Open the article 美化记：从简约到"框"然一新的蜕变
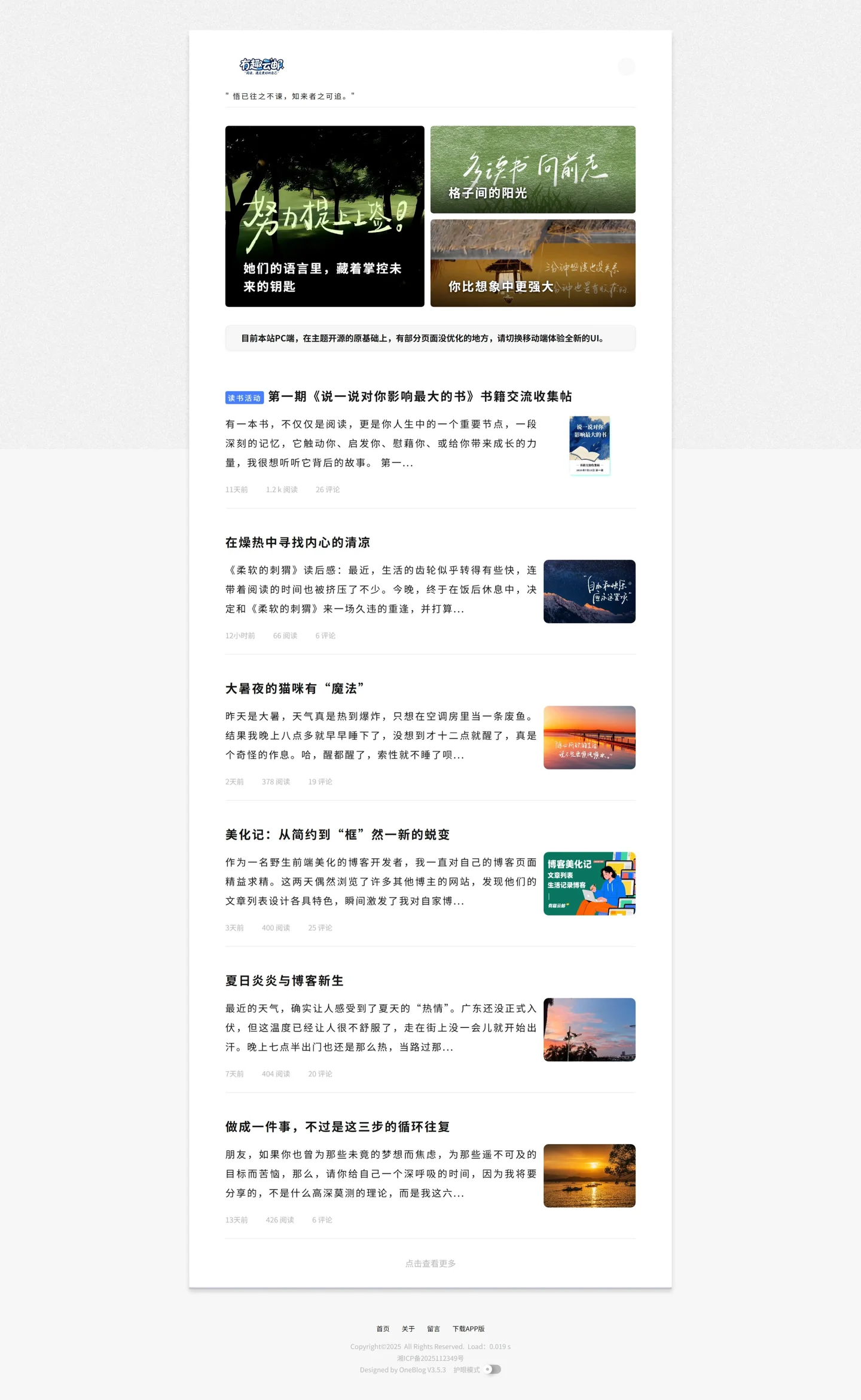This screenshot has width=861, height=1400. click(x=337, y=834)
